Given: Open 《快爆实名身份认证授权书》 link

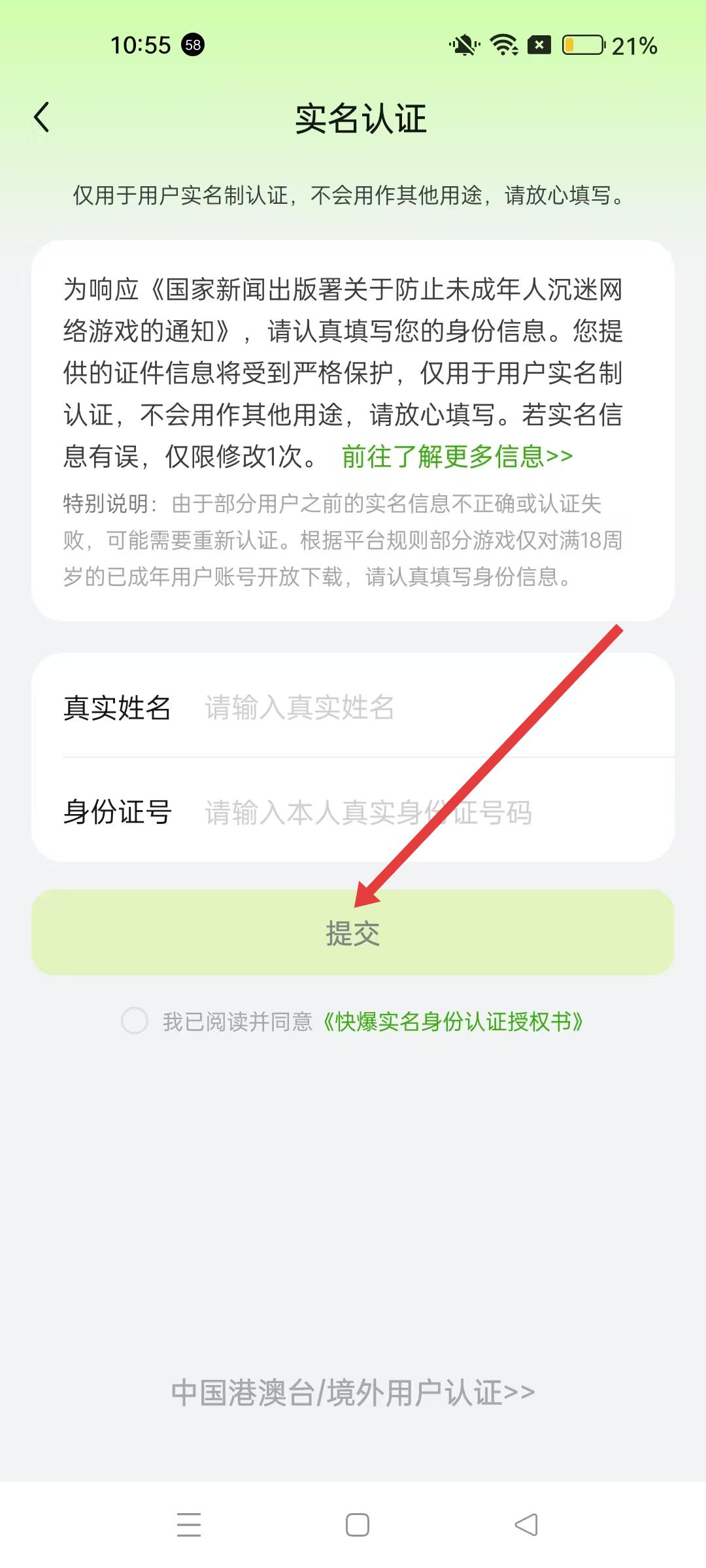Looking at the screenshot, I should (x=452, y=1022).
